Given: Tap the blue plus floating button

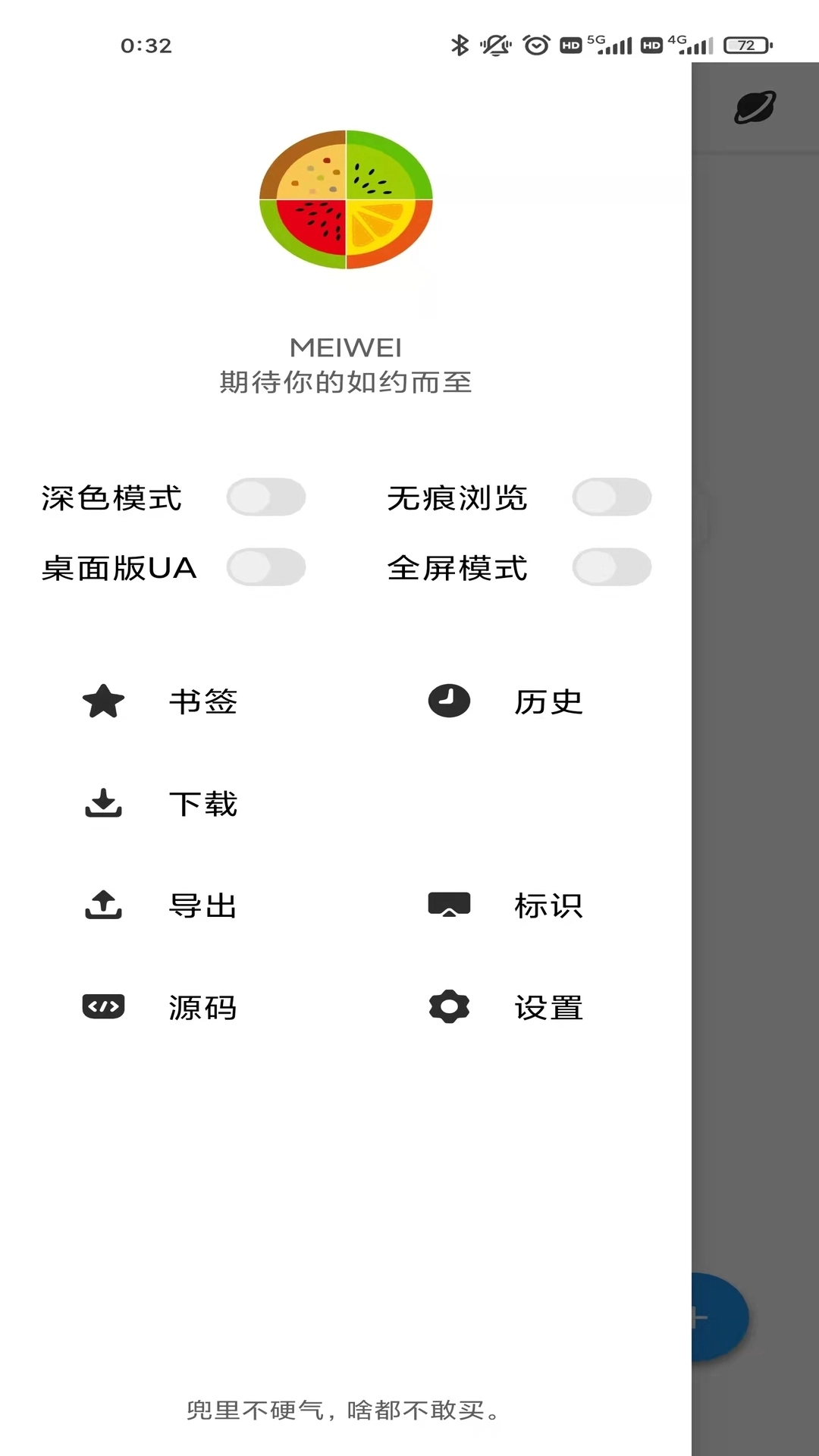Looking at the screenshot, I should [x=719, y=1318].
